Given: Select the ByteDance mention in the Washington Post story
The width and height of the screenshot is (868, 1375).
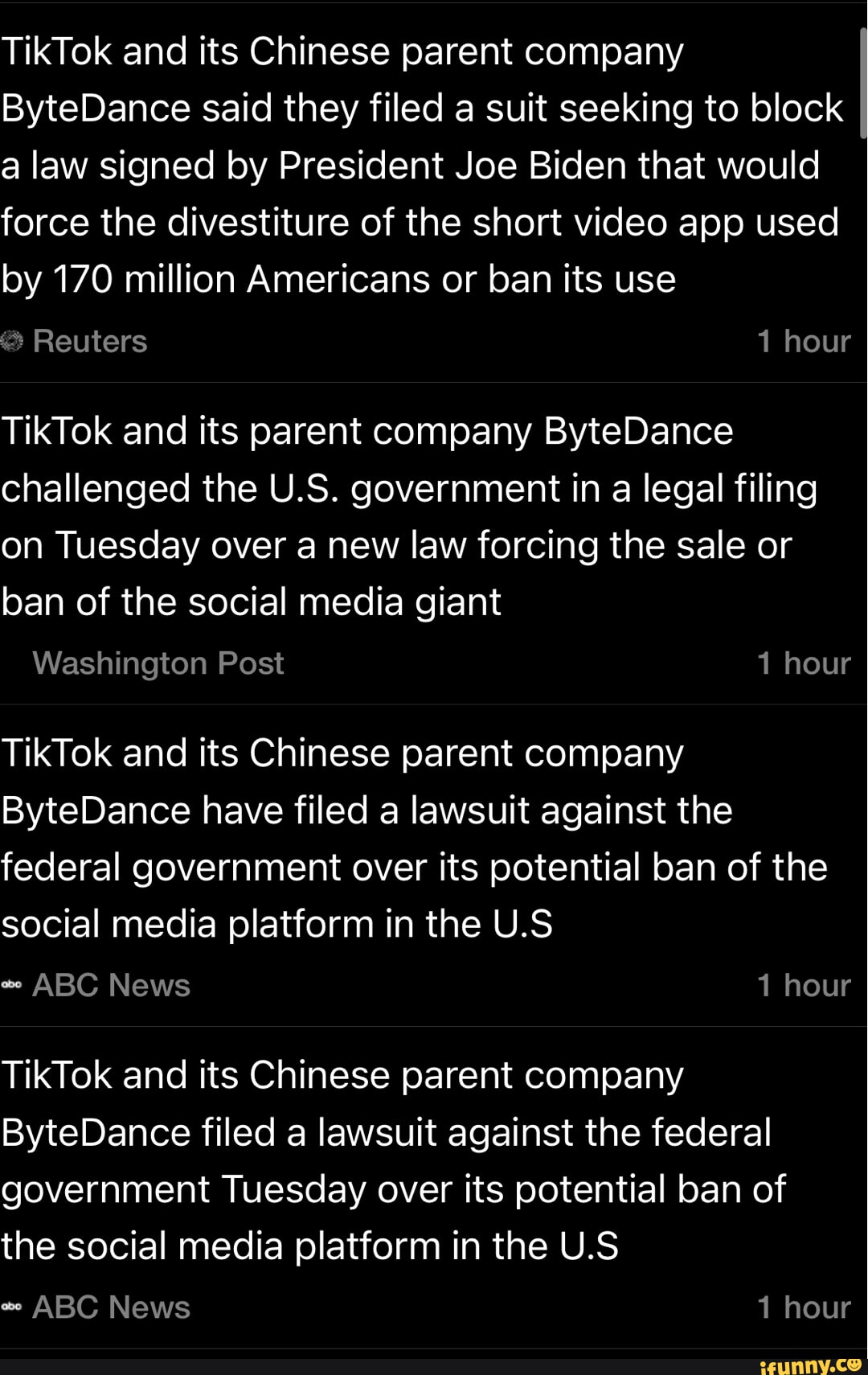Looking at the screenshot, I should [635, 430].
